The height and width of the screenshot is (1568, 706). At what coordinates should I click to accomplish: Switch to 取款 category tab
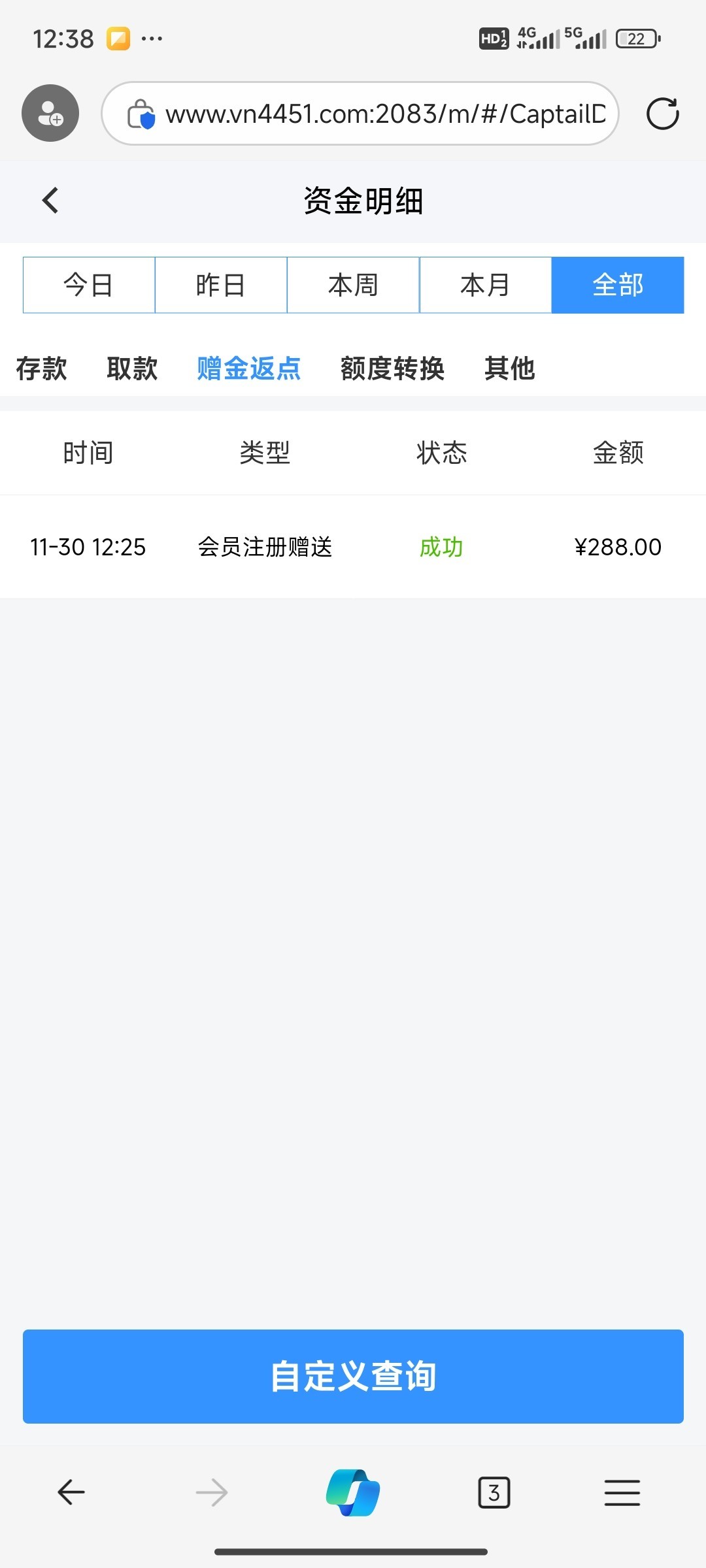click(x=132, y=368)
